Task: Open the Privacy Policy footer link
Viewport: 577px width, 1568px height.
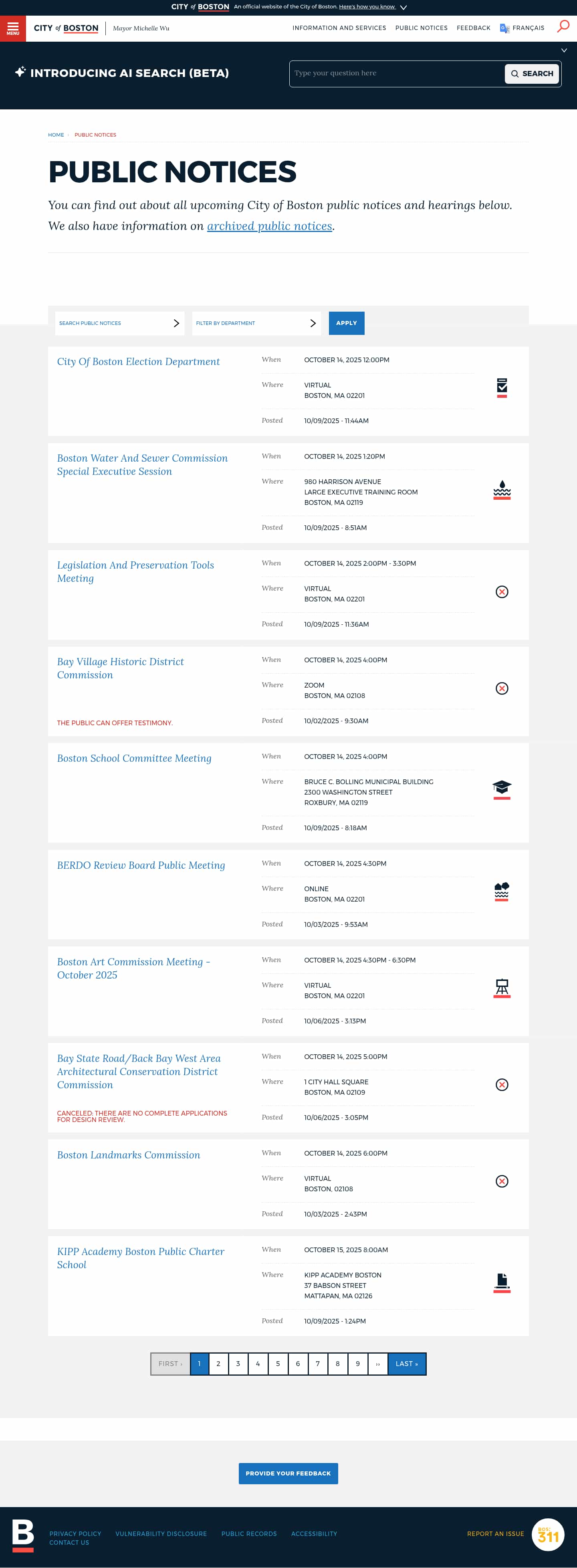Action: 75,1533
